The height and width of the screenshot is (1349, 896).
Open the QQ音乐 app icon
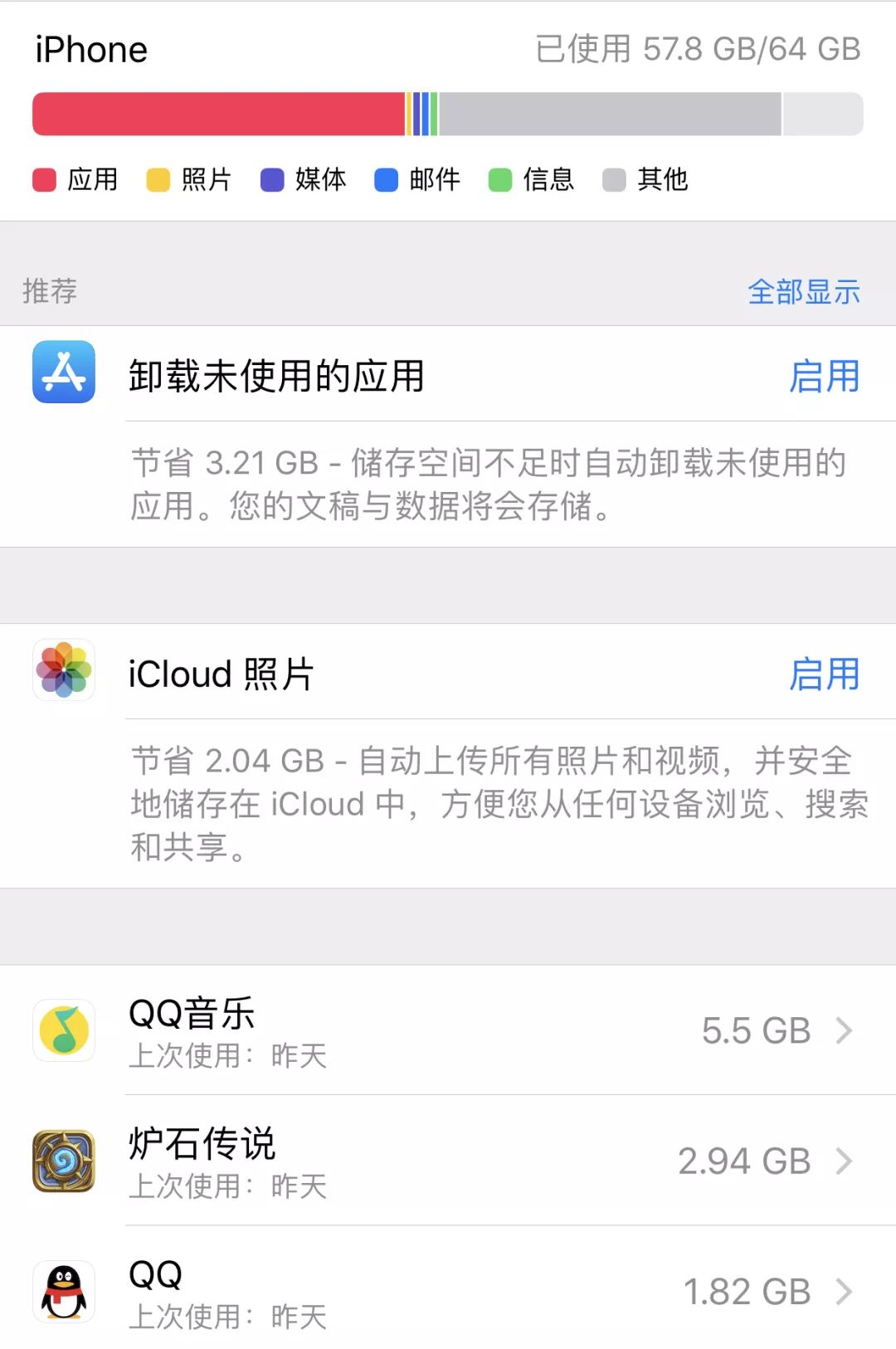pos(64,1031)
